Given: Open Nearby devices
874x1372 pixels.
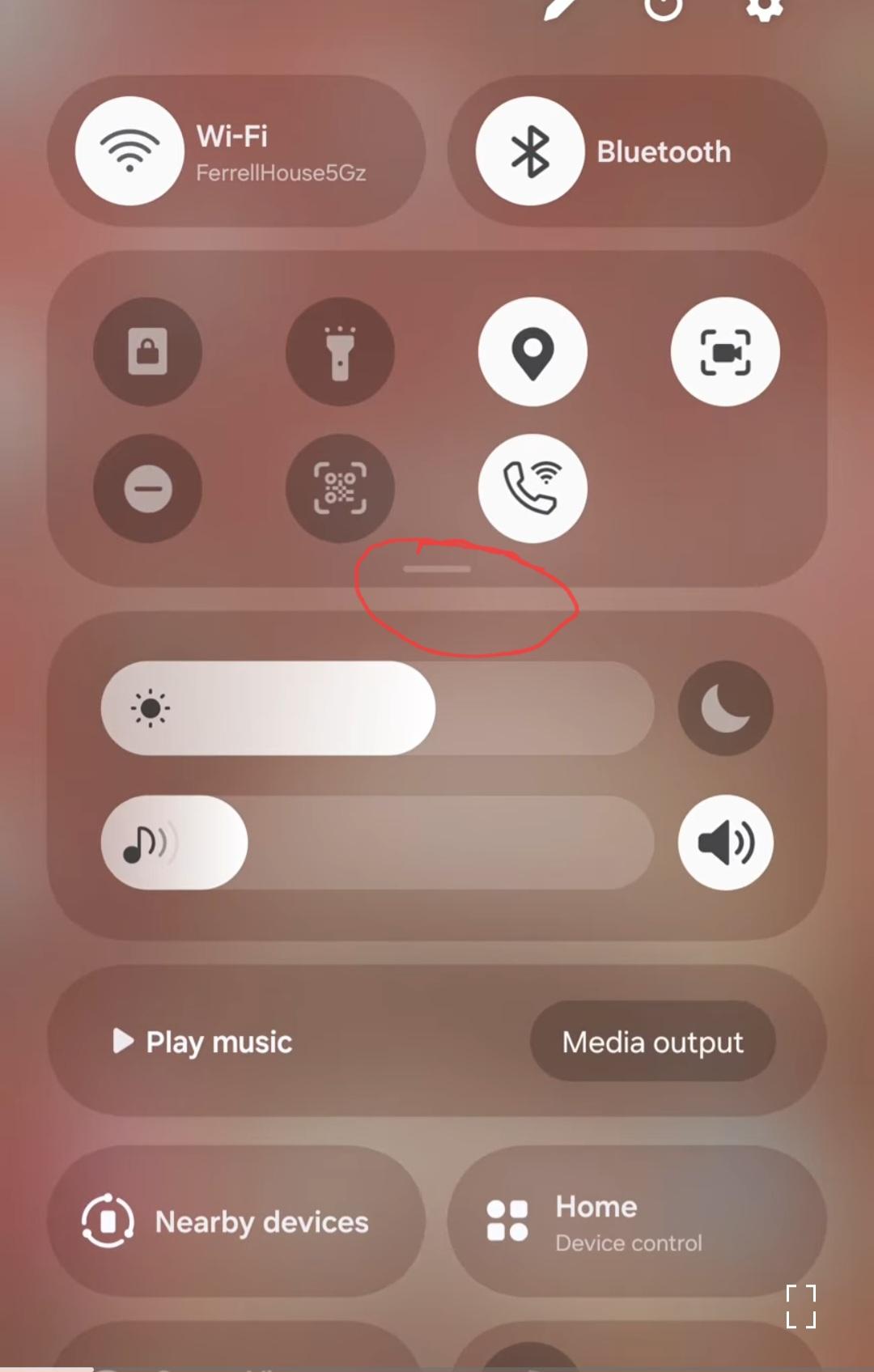Looking at the screenshot, I should pyautogui.click(x=235, y=1221).
